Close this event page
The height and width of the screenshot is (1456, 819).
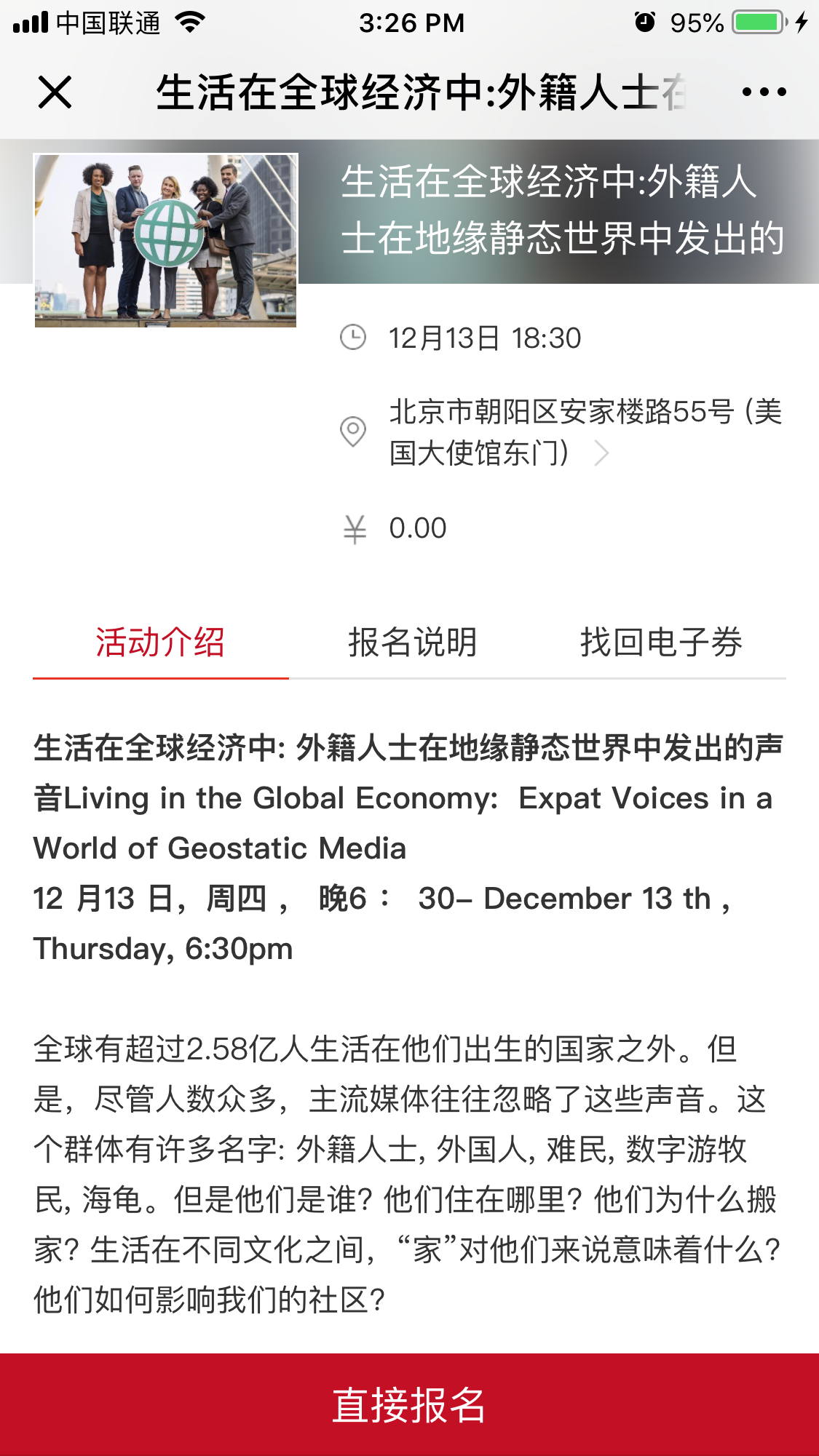point(55,92)
